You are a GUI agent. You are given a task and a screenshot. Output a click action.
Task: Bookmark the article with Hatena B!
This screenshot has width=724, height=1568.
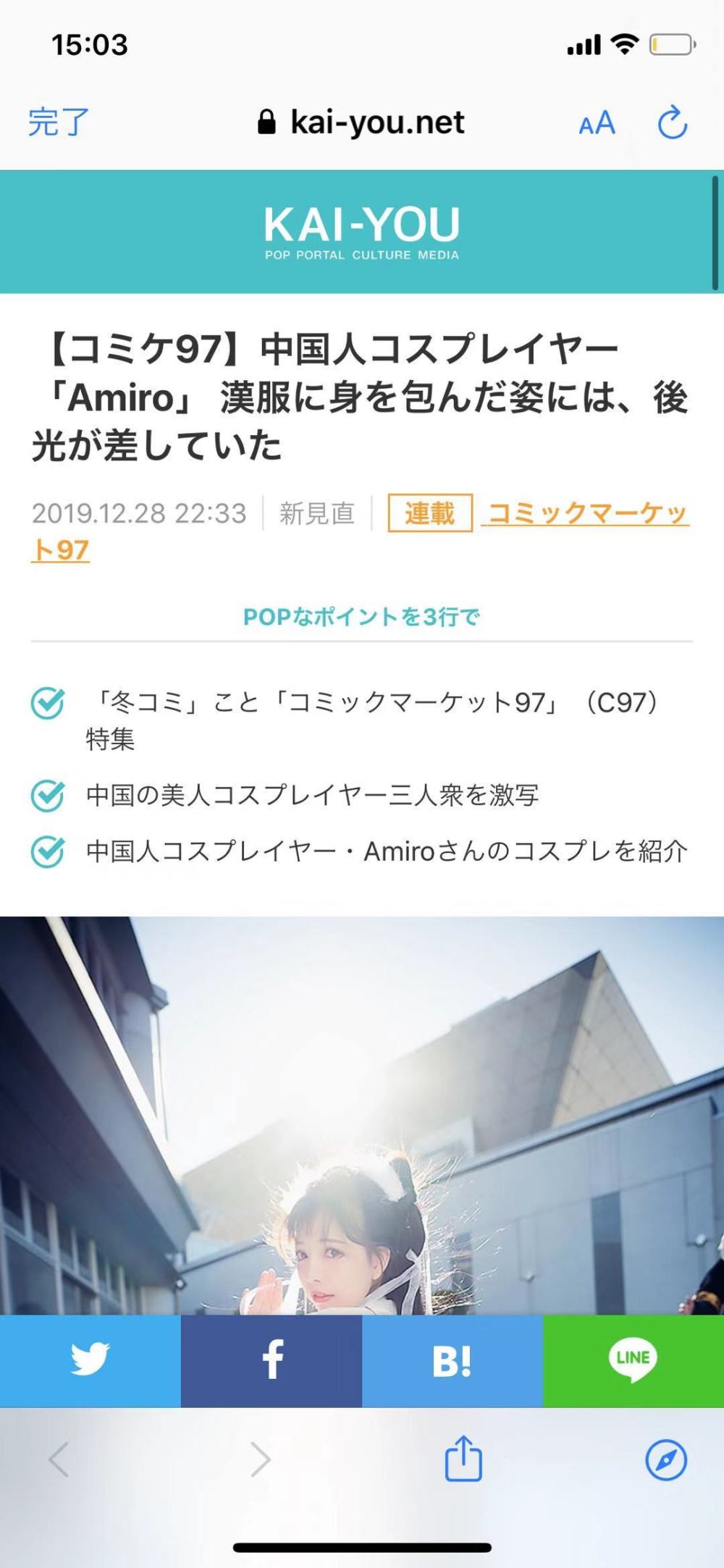tap(452, 1361)
